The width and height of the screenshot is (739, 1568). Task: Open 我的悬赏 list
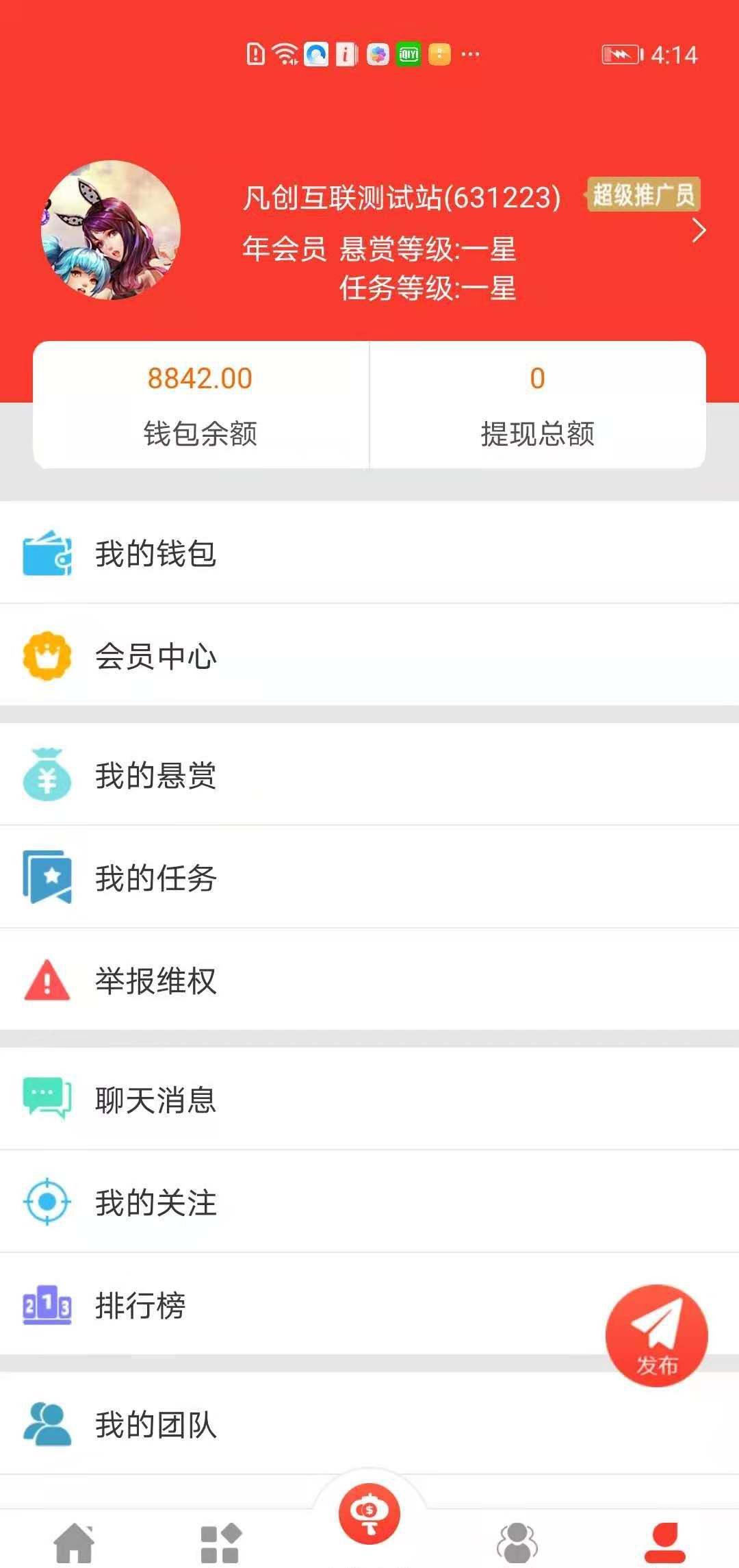[x=369, y=775]
